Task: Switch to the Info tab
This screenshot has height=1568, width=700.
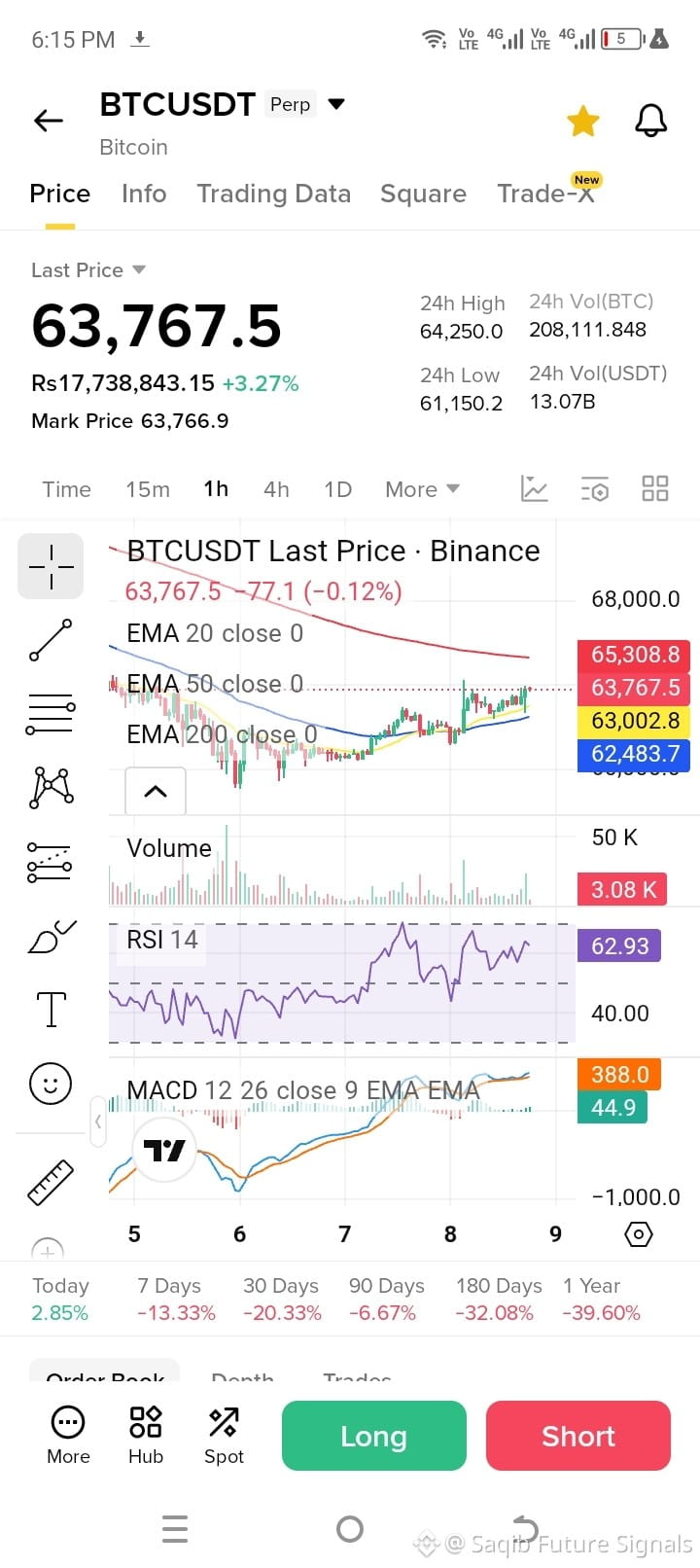Action: 144,194
